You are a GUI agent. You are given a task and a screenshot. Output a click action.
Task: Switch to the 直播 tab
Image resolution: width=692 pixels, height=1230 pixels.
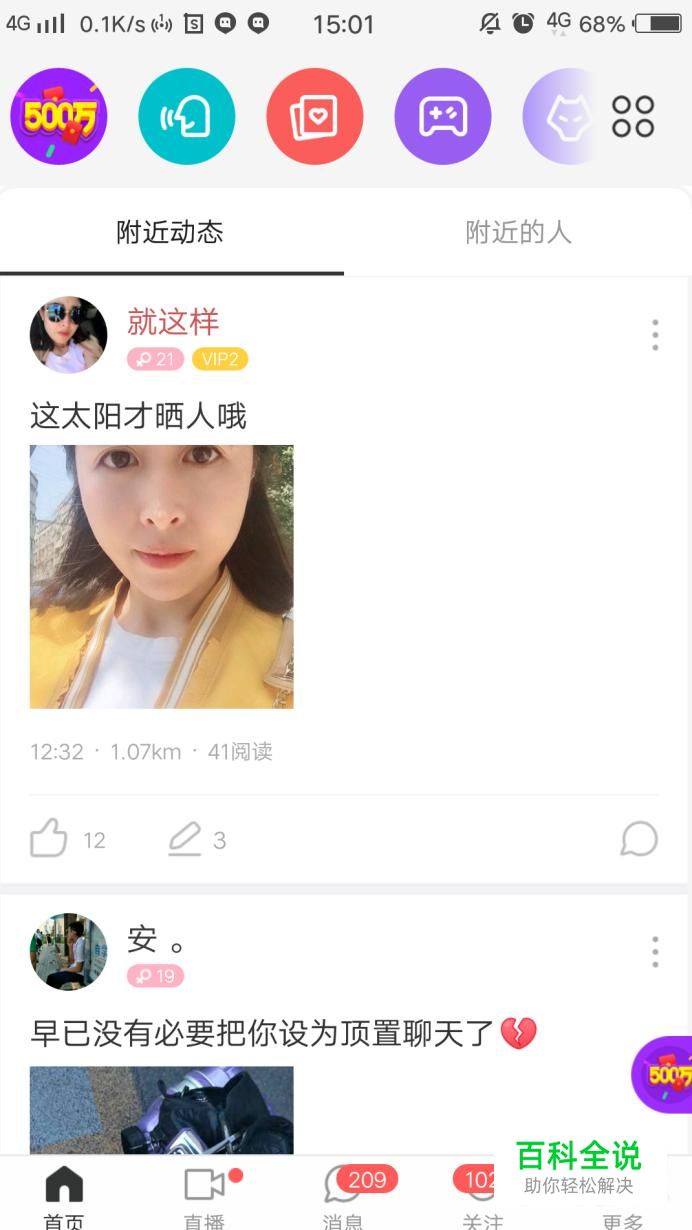(x=205, y=1195)
